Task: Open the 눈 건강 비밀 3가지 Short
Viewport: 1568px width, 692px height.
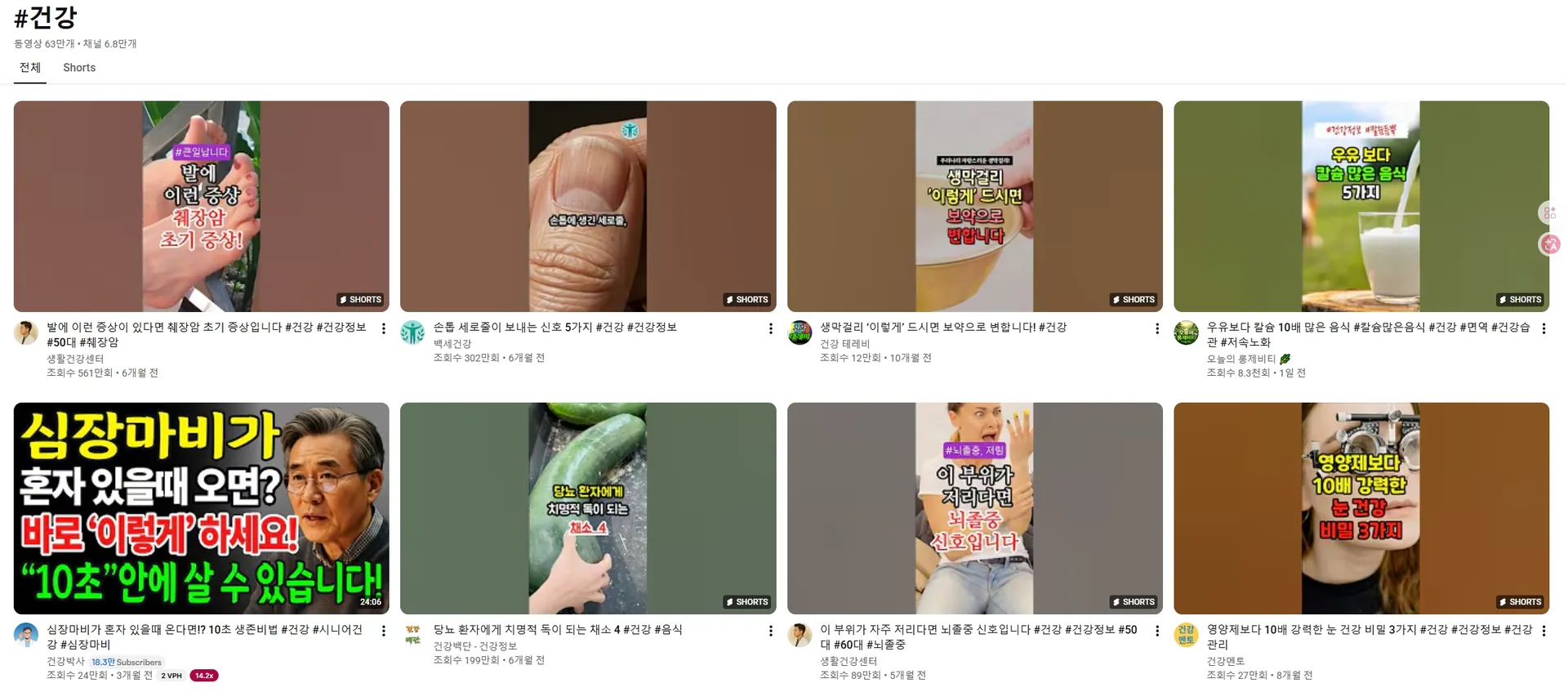Action: [x=1361, y=507]
